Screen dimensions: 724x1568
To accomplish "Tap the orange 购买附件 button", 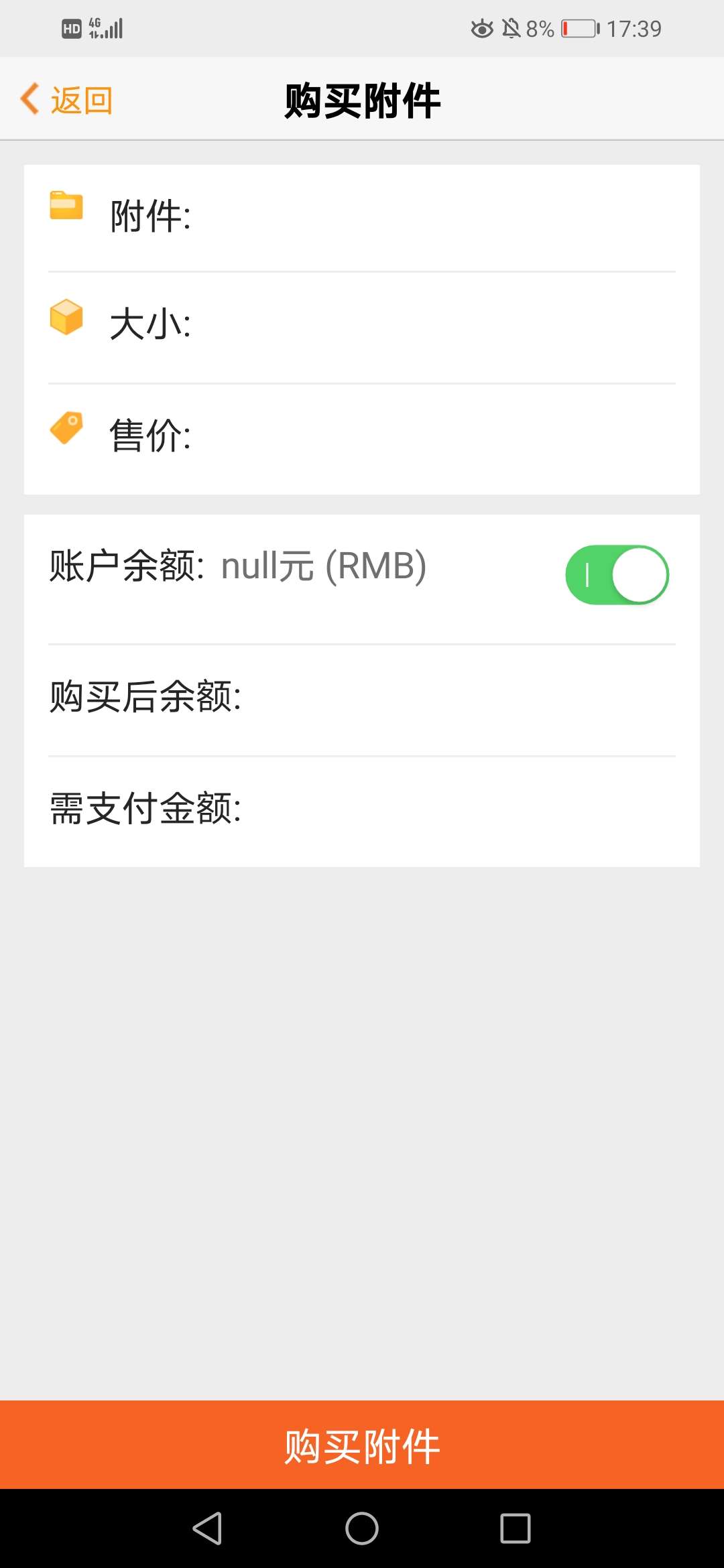I will tap(362, 1445).
